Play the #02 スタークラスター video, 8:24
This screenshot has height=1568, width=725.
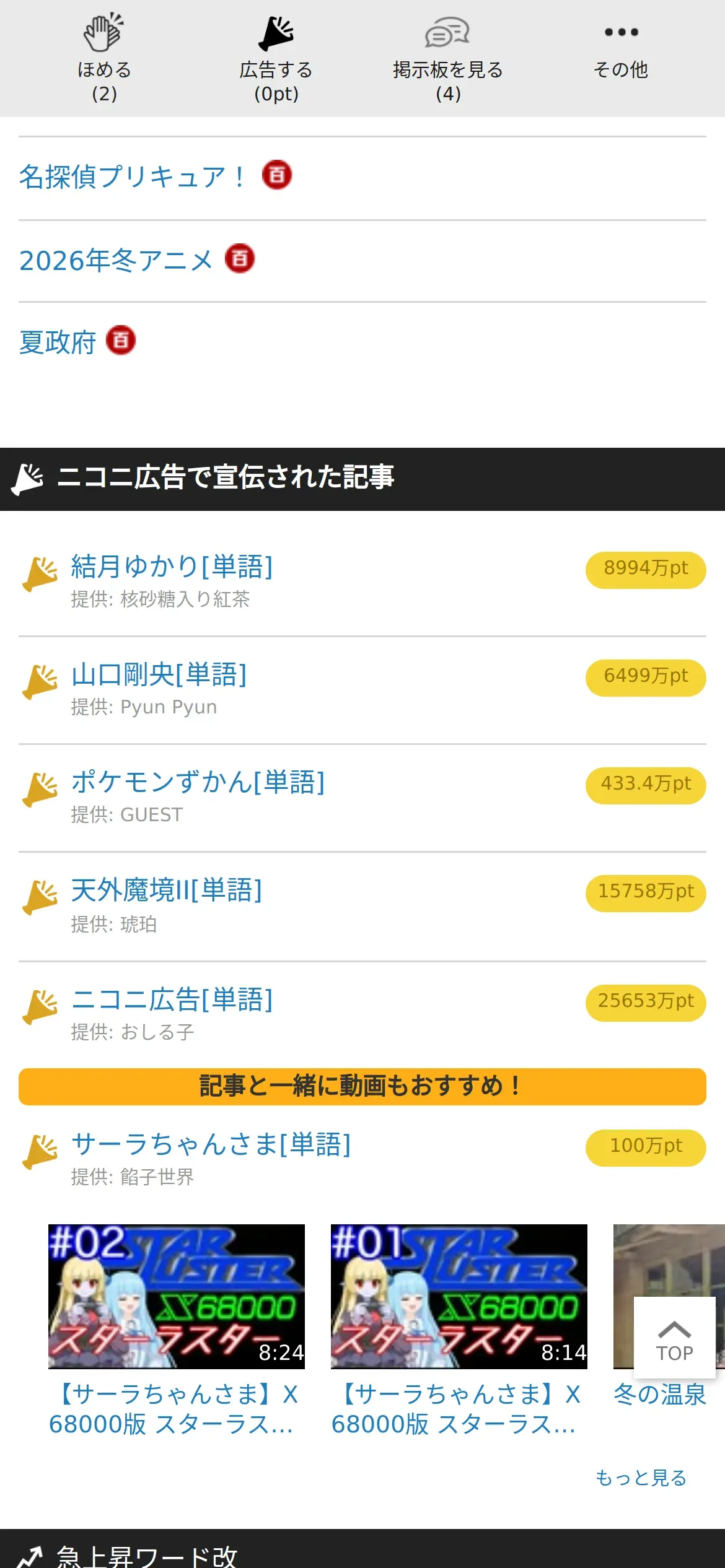pos(177,1296)
